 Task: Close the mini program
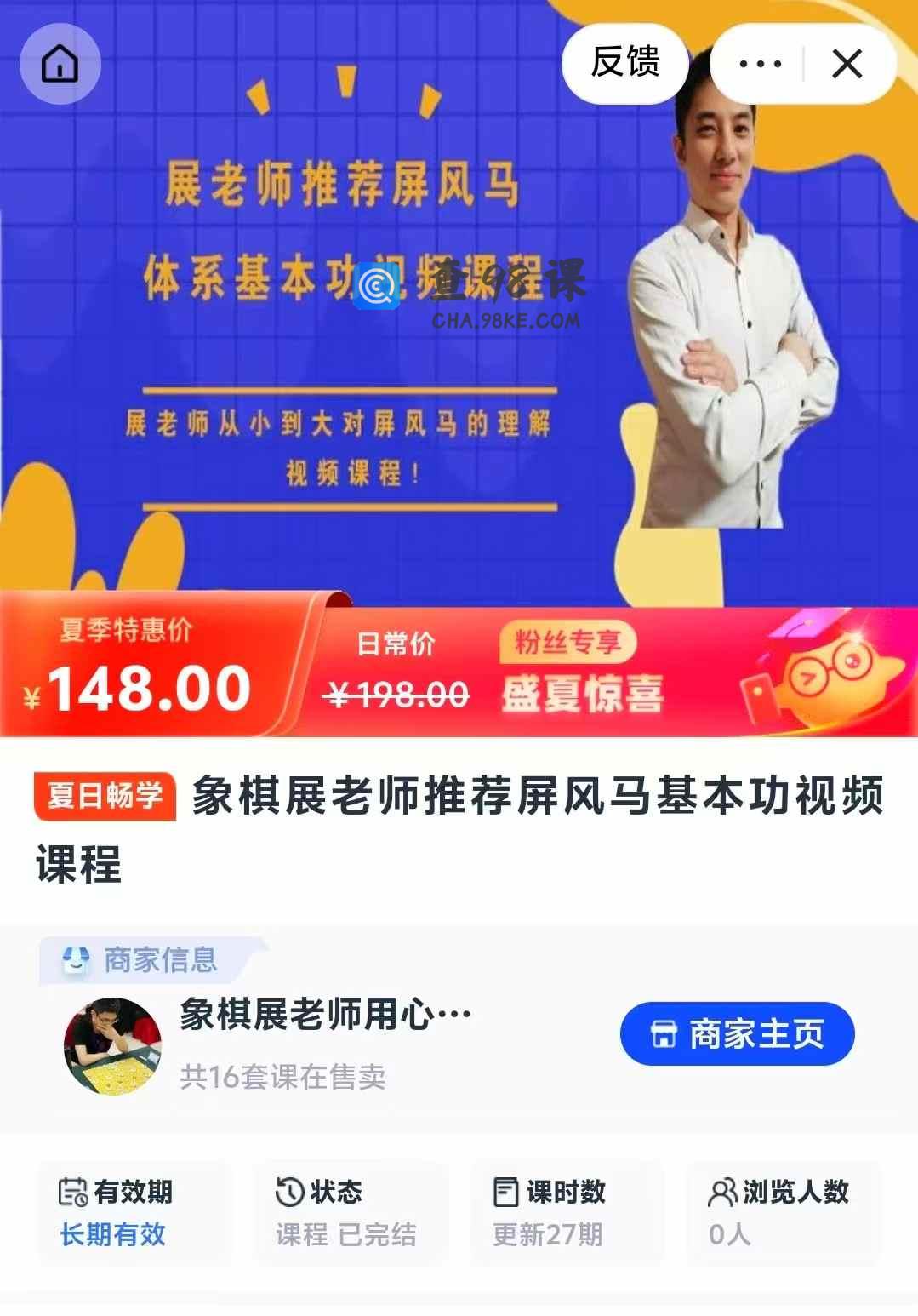847,64
